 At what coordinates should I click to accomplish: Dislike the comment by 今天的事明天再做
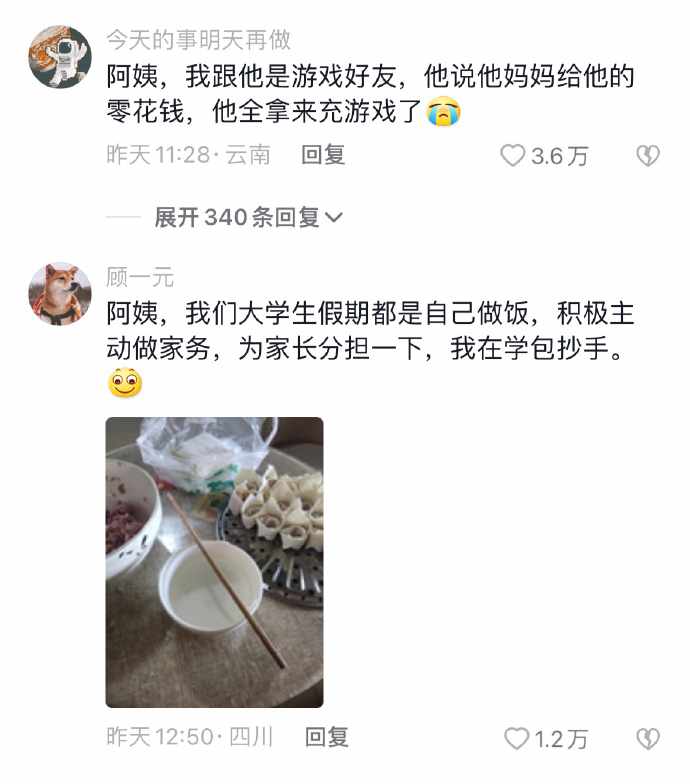coord(648,156)
